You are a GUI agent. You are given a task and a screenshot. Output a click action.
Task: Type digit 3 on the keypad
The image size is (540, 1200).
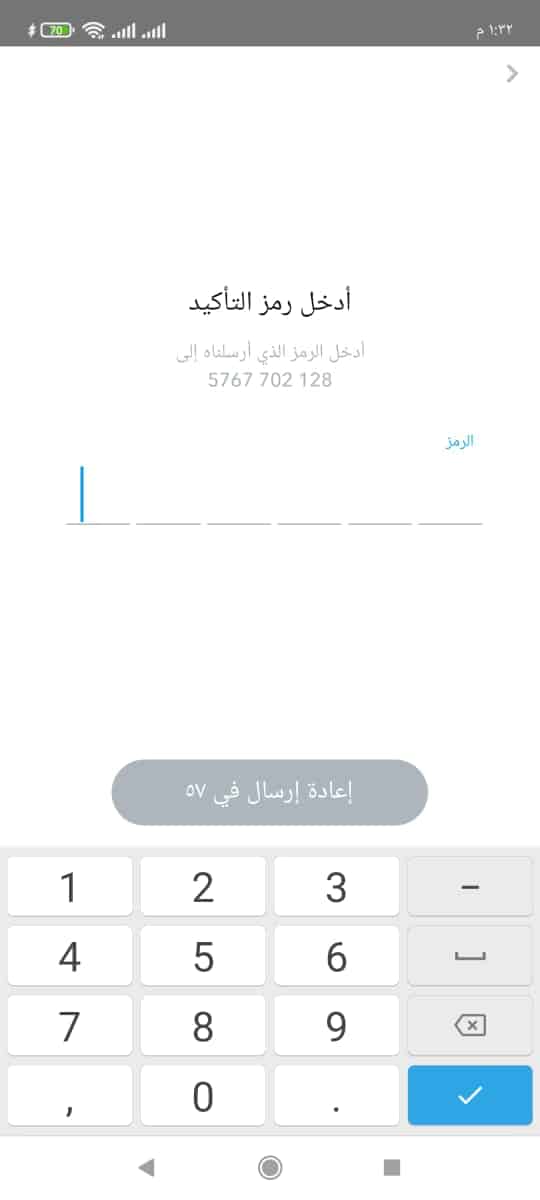(336, 886)
